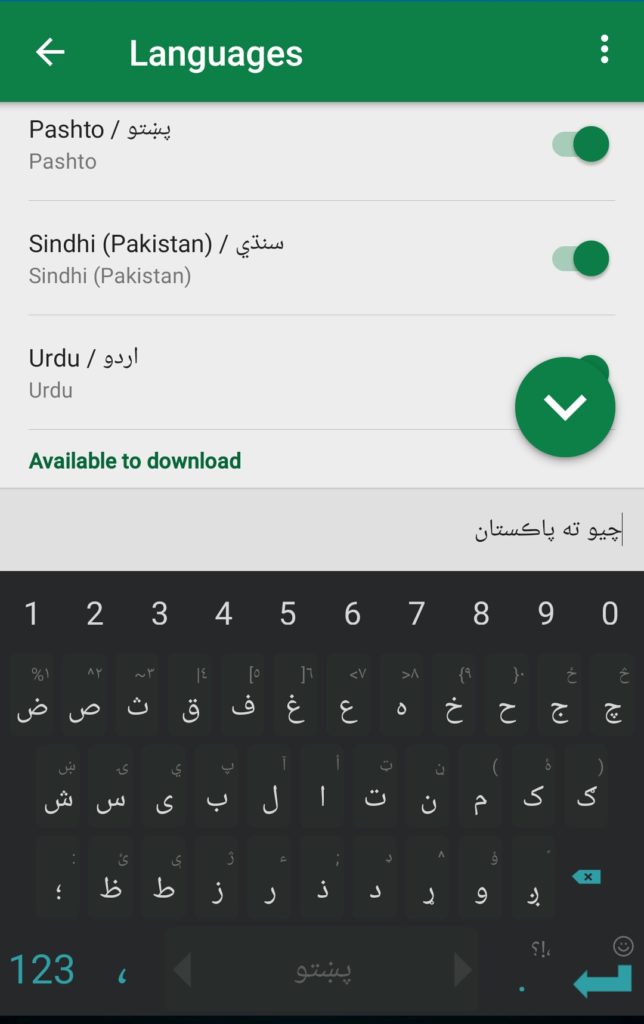Delete a character with backspace key

coord(586,877)
